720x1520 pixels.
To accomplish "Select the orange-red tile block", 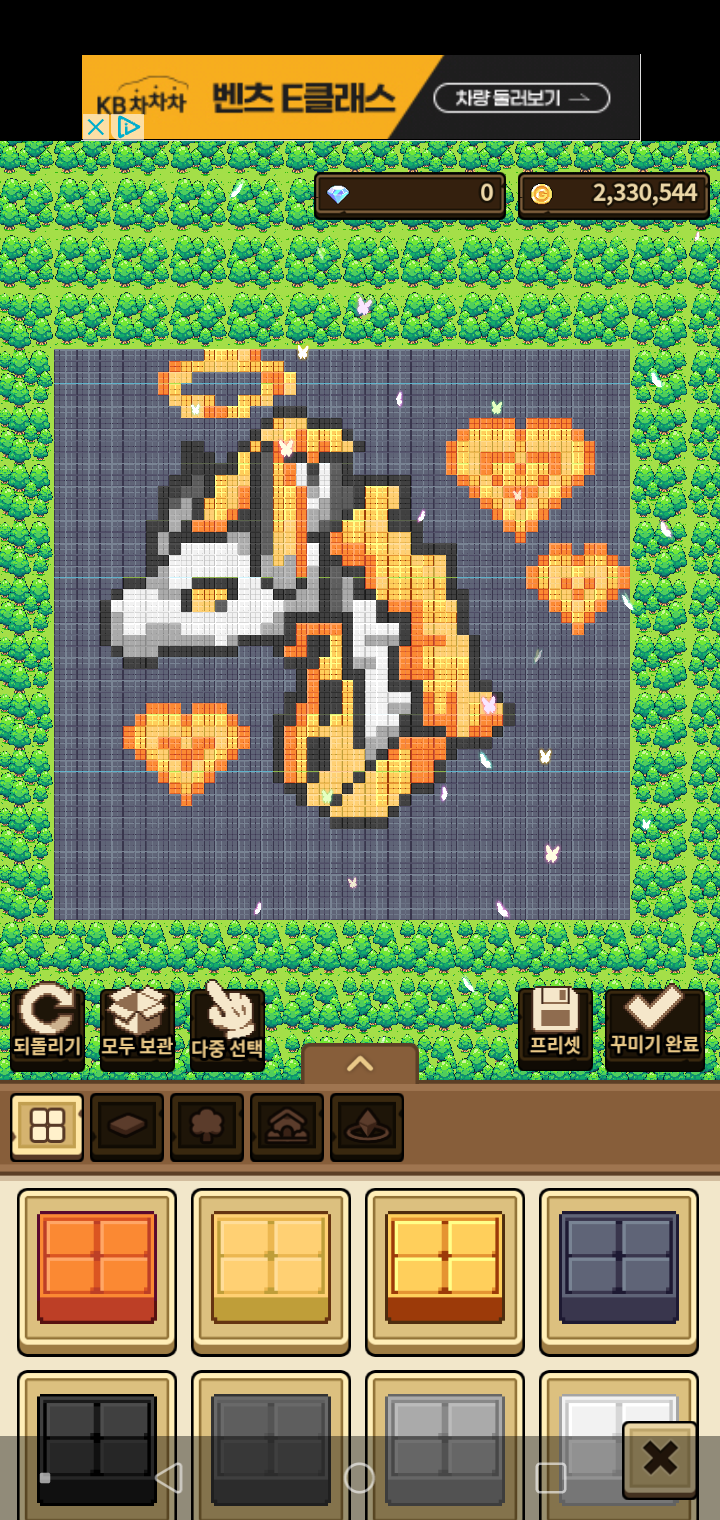I will 97,1270.
